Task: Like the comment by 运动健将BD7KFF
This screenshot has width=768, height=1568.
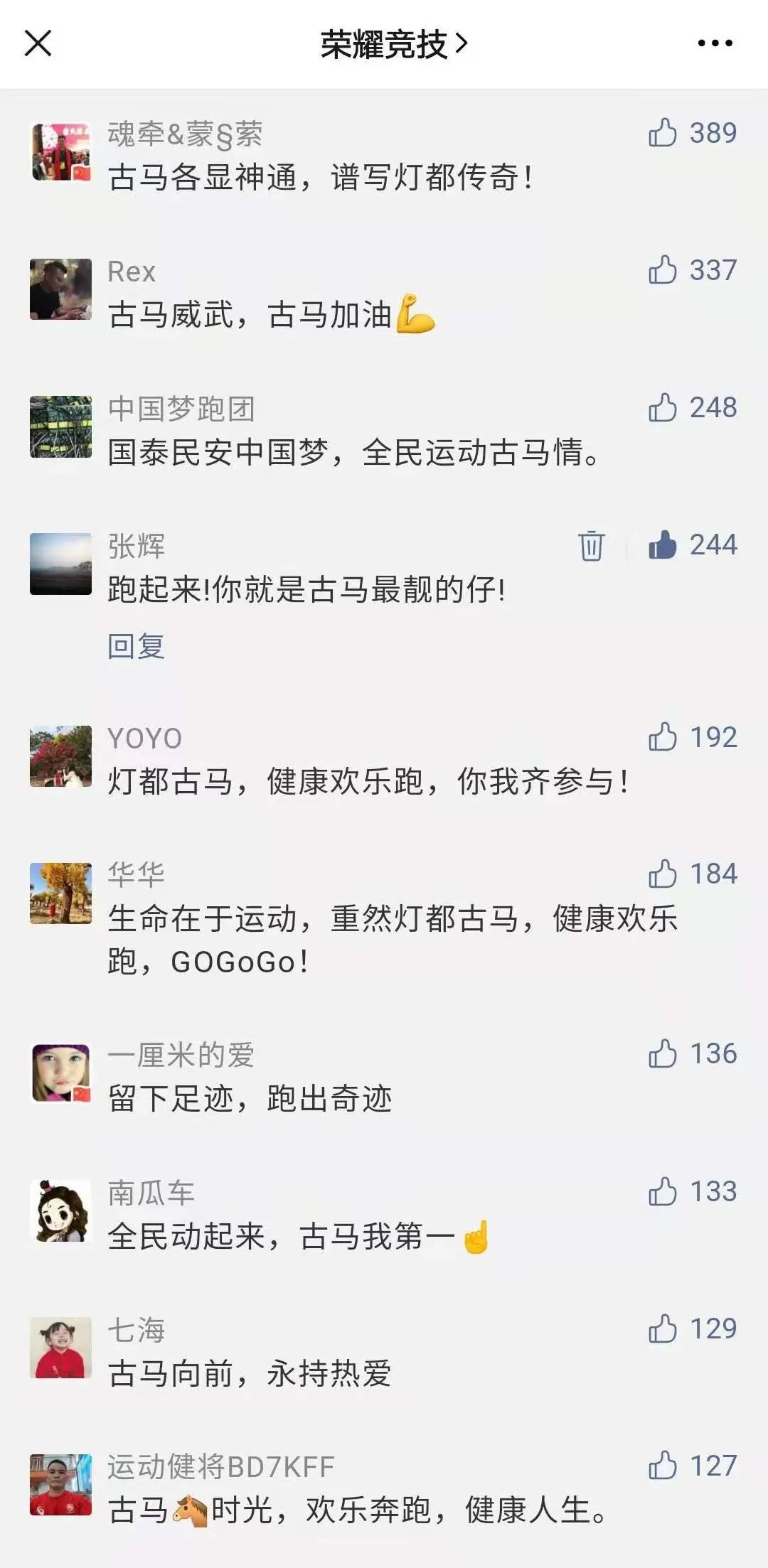Action: click(x=663, y=1466)
